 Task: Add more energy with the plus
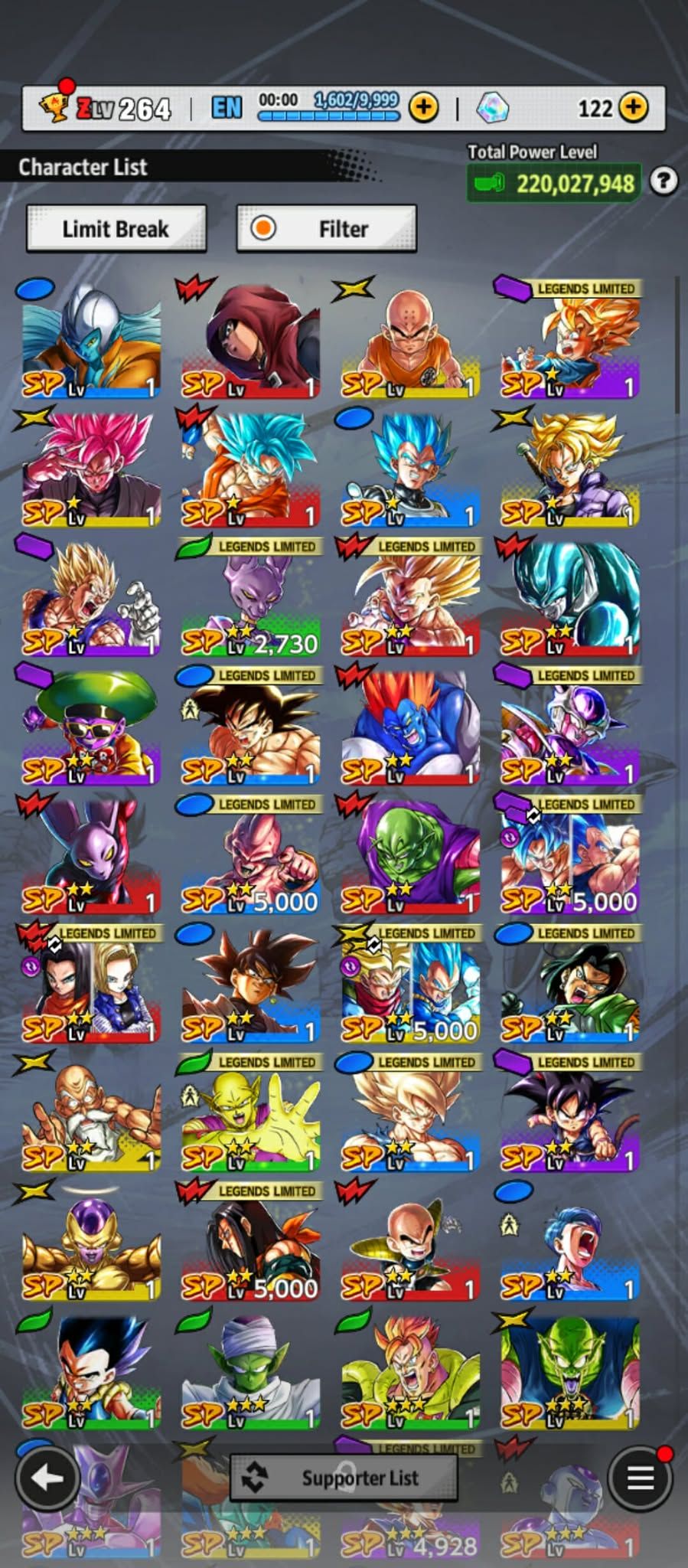click(x=423, y=108)
